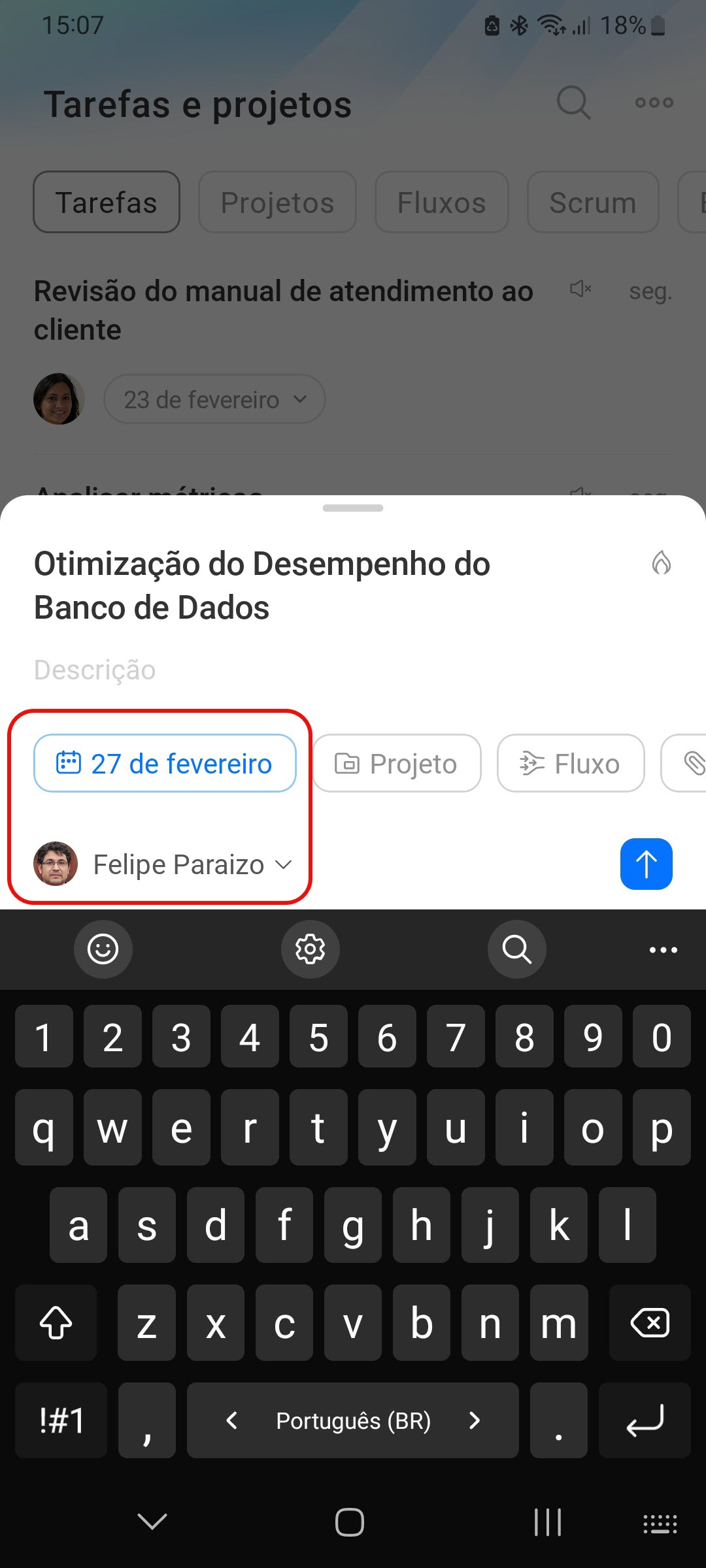The height and width of the screenshot is (1568, 706).
Task: Open the three-dot overflow menu
Action: pos(654,103)
